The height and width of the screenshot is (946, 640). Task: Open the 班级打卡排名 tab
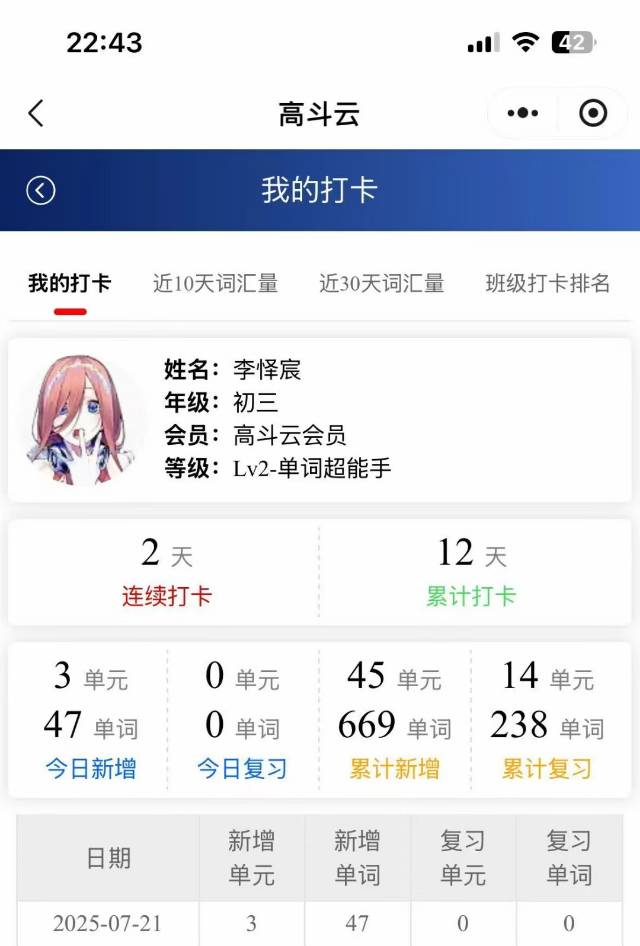click(x=547, y=283)
